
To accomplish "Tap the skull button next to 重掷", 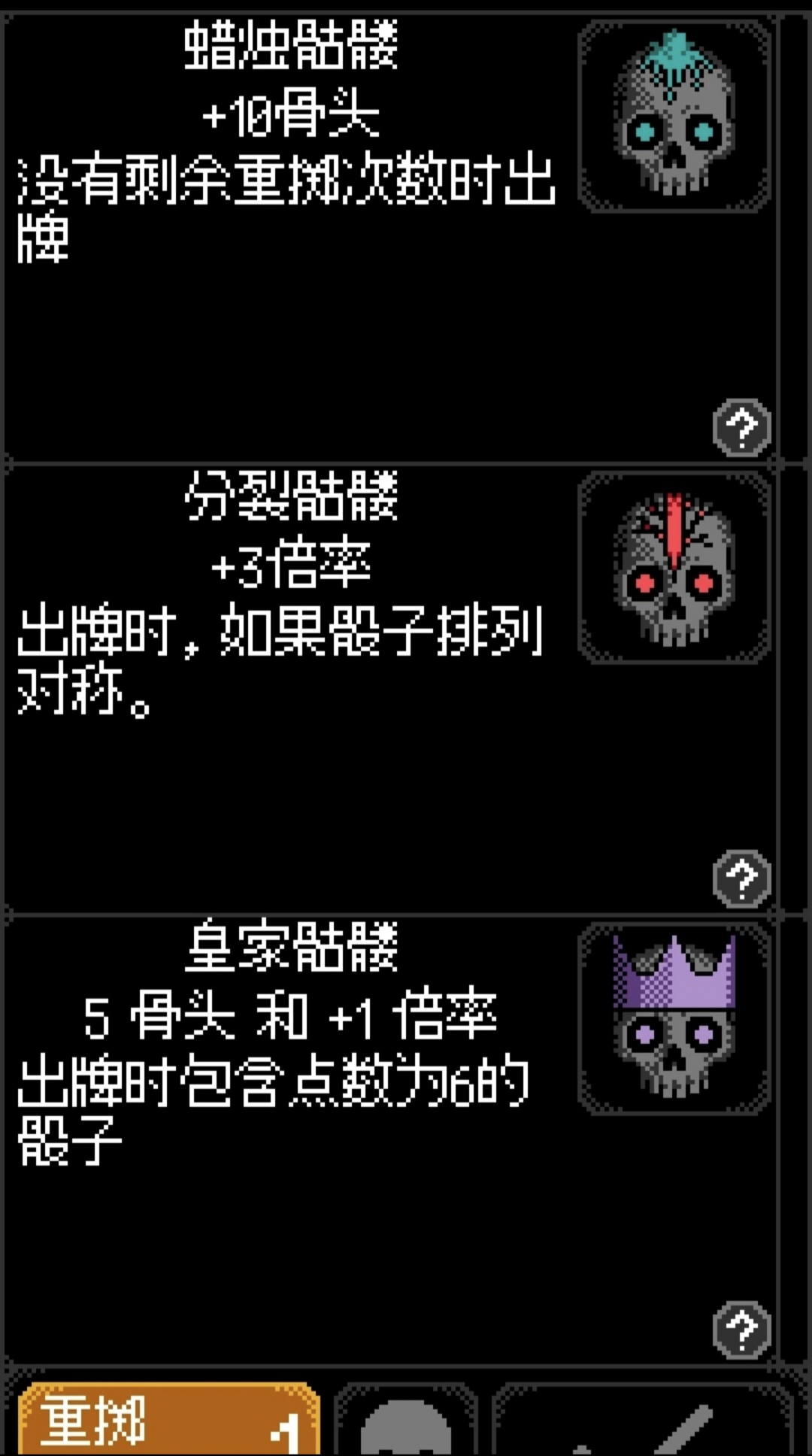I will tap(406, 1425).
